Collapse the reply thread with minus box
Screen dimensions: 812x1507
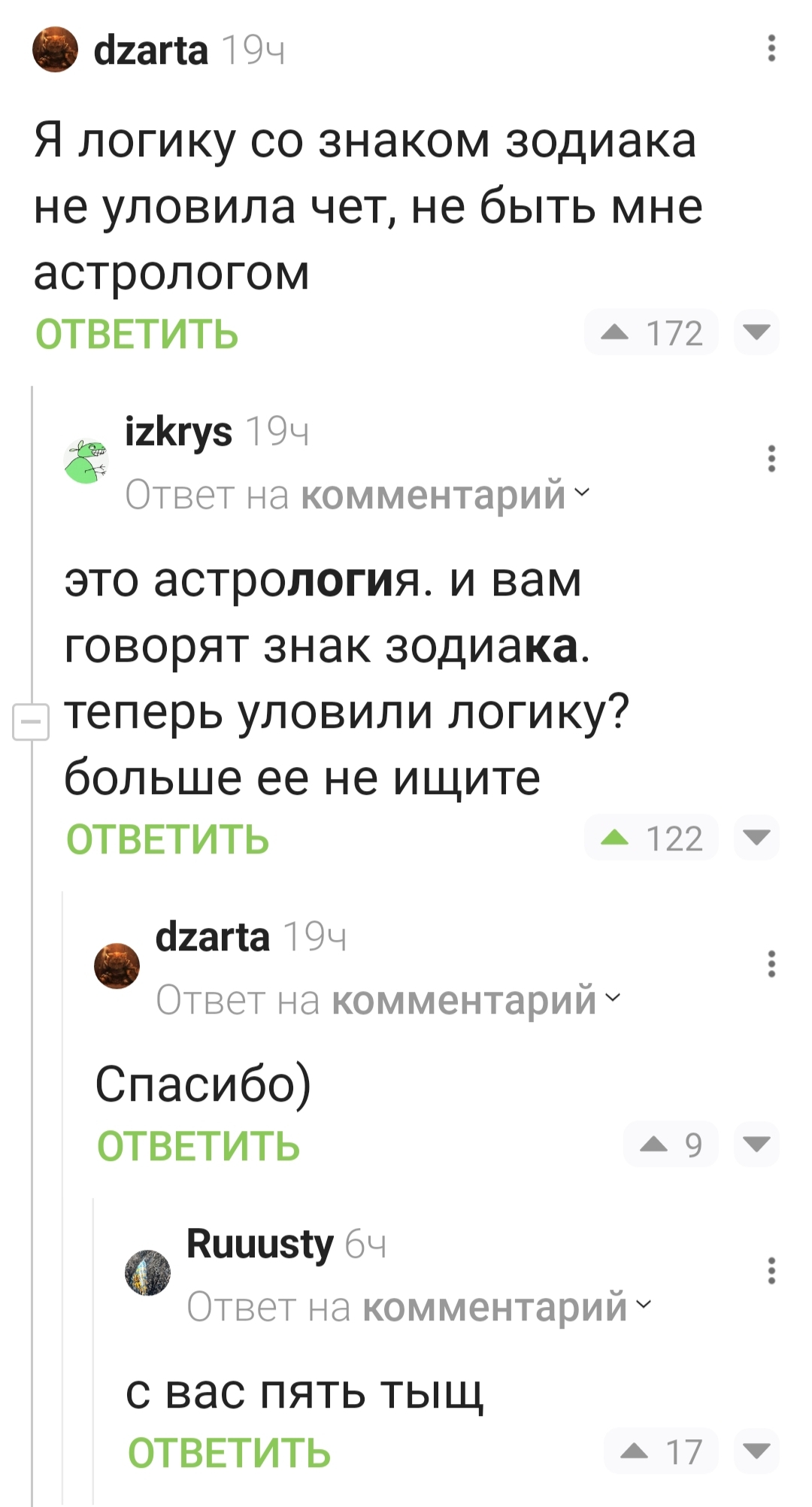point(31,722)
